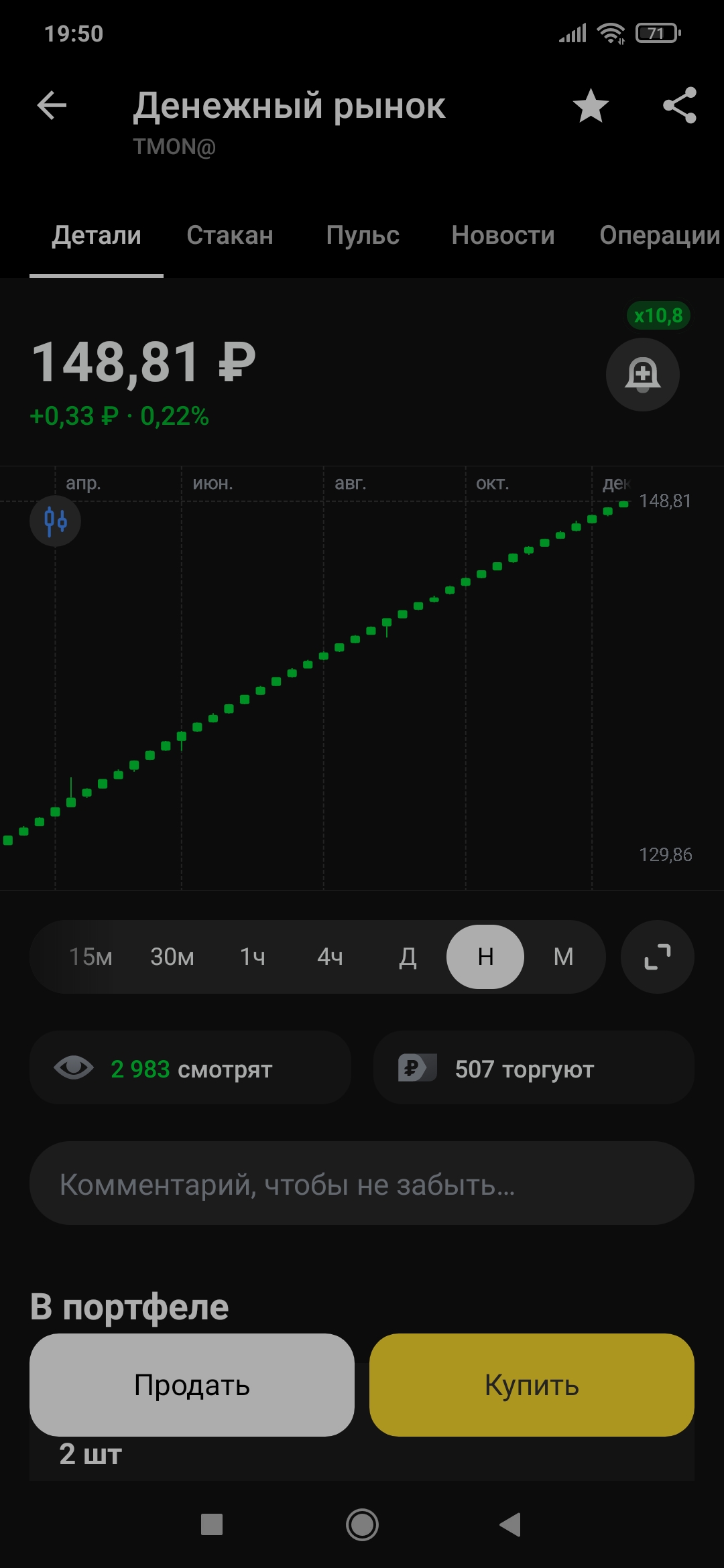Image resolution: width=724 pixels, height=1568 pixels.
Task: Switch chart to monthly М interval
Action: point(563,957)
